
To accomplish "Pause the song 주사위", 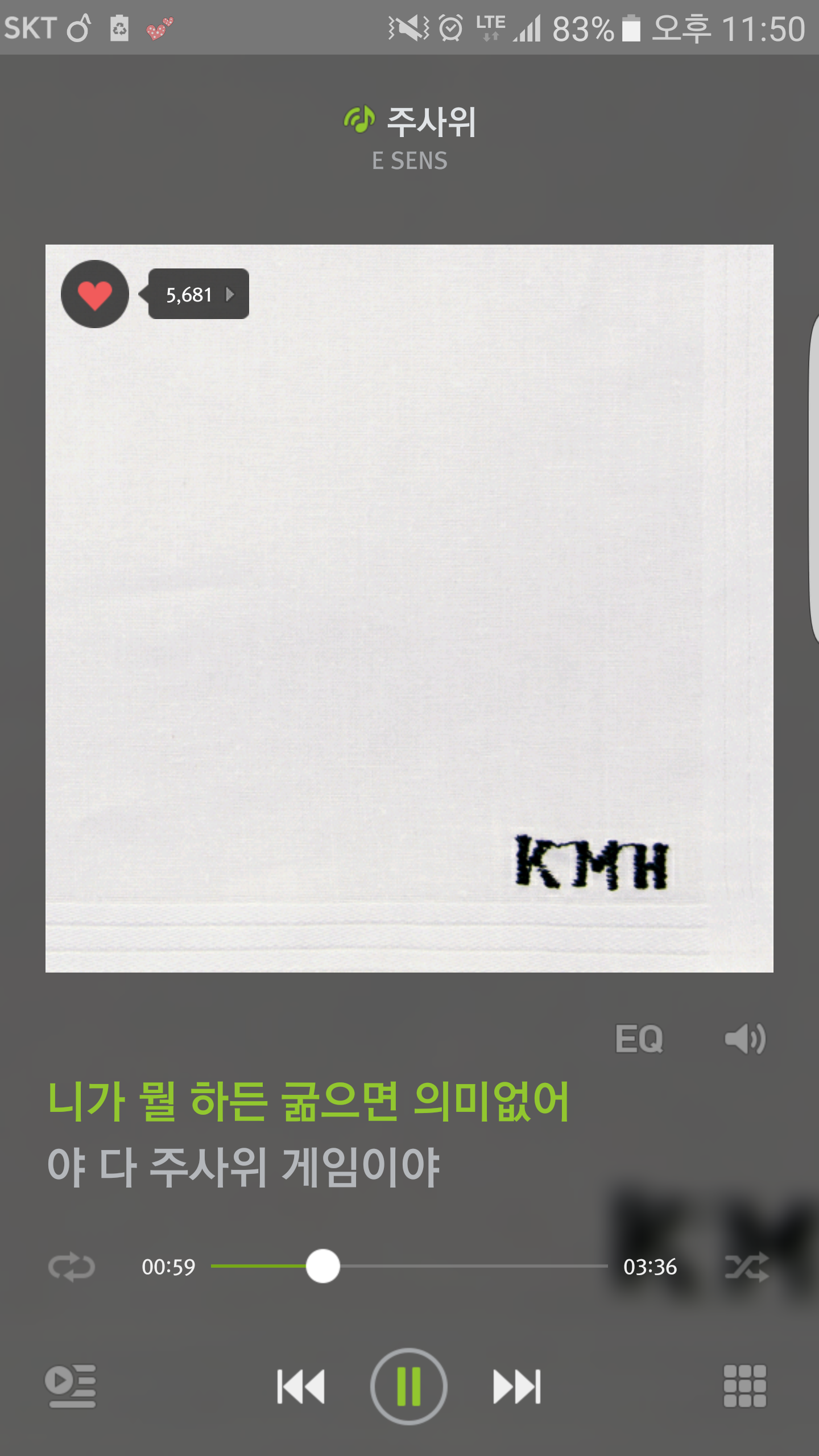I will pos(409,1386).
